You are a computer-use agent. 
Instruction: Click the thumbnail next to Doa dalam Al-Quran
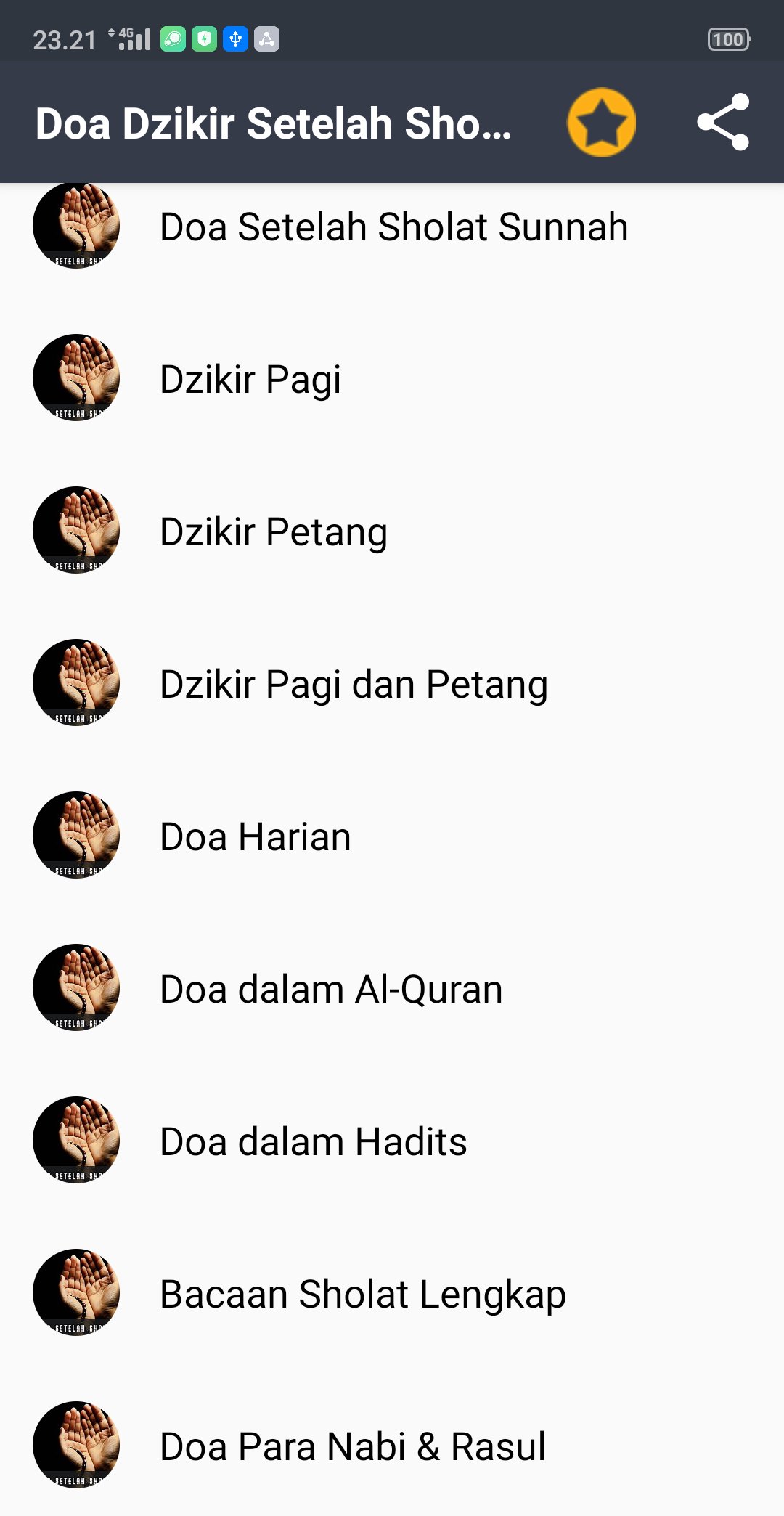tap(75, 987)
